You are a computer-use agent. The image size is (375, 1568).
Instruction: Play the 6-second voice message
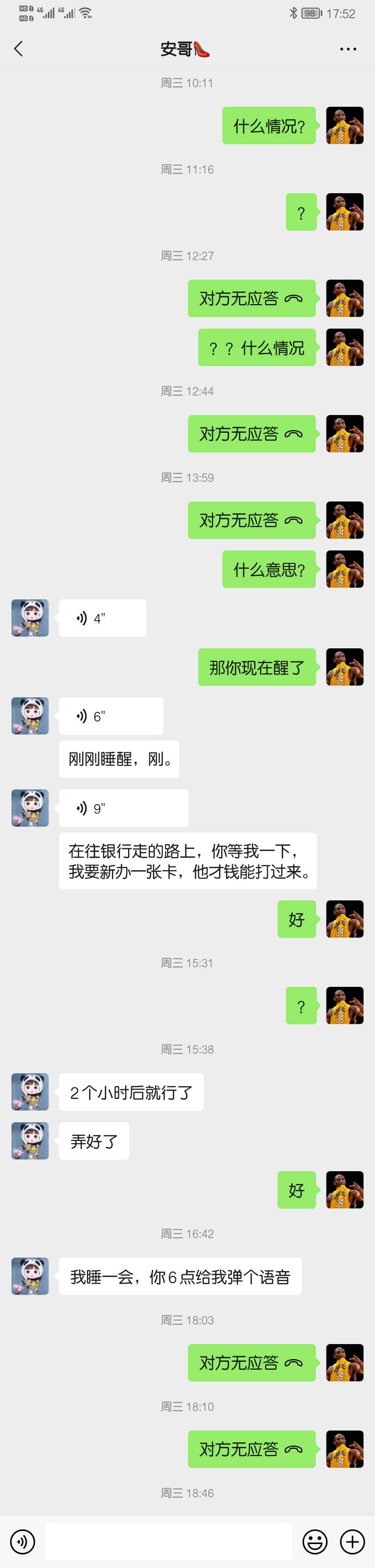111,716
